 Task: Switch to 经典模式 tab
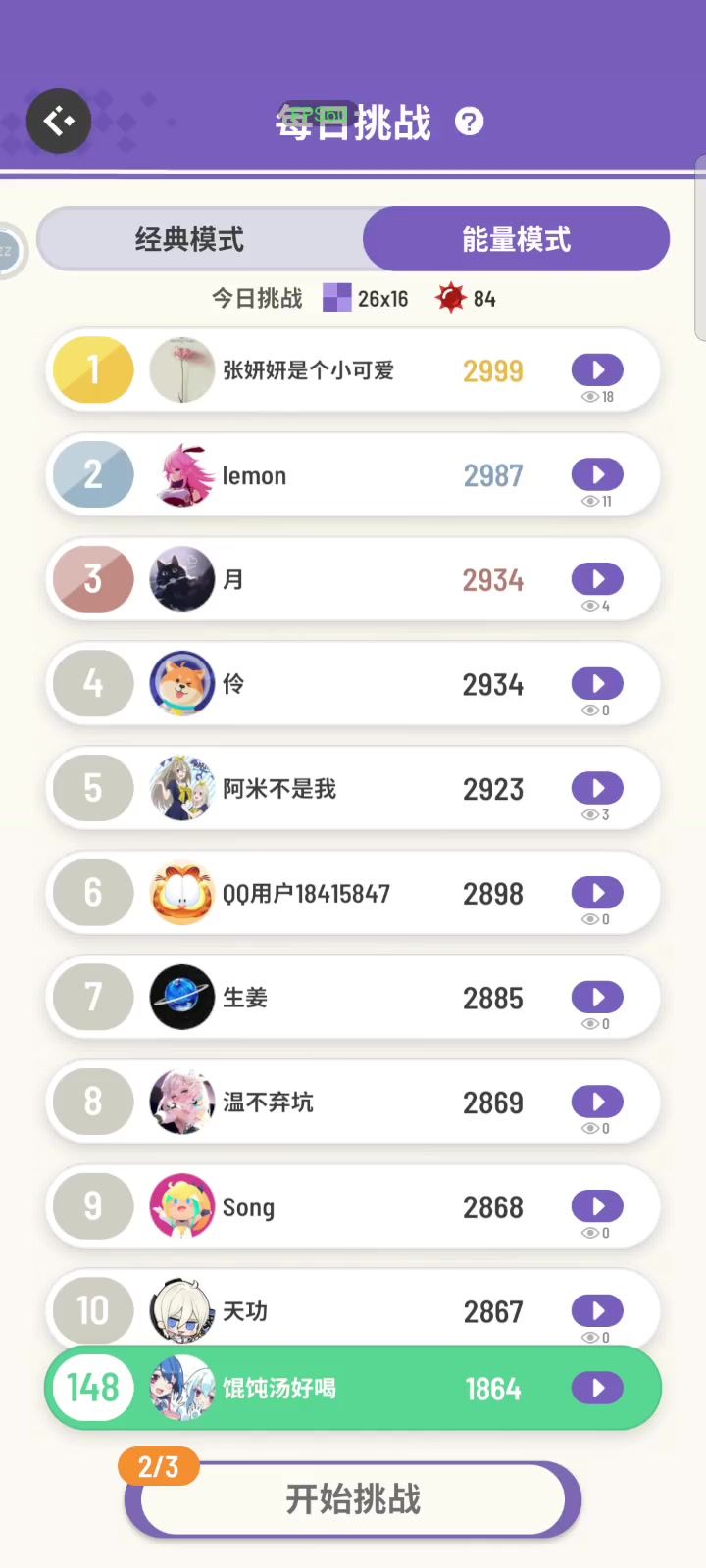(x=189, y=239)
